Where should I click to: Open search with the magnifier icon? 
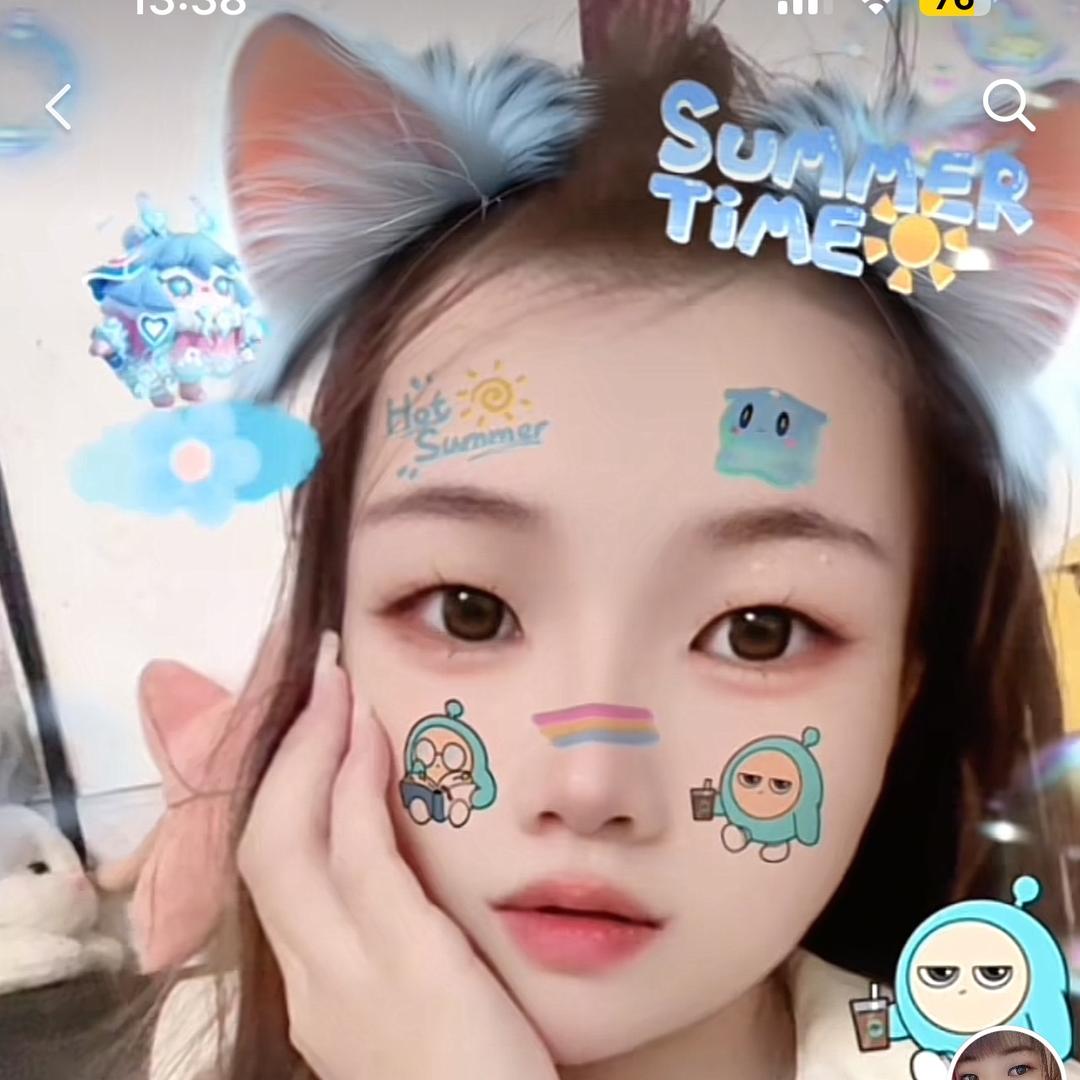[x=1007, y=105]
